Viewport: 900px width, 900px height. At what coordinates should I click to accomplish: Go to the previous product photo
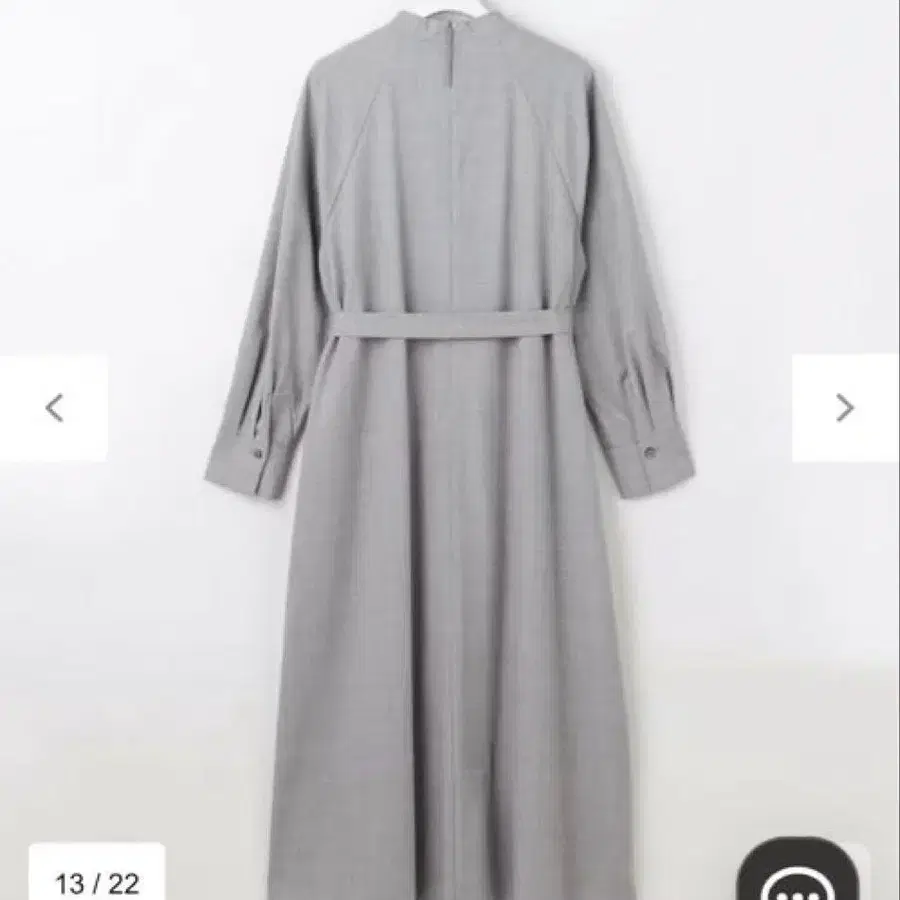pos(55,408)
